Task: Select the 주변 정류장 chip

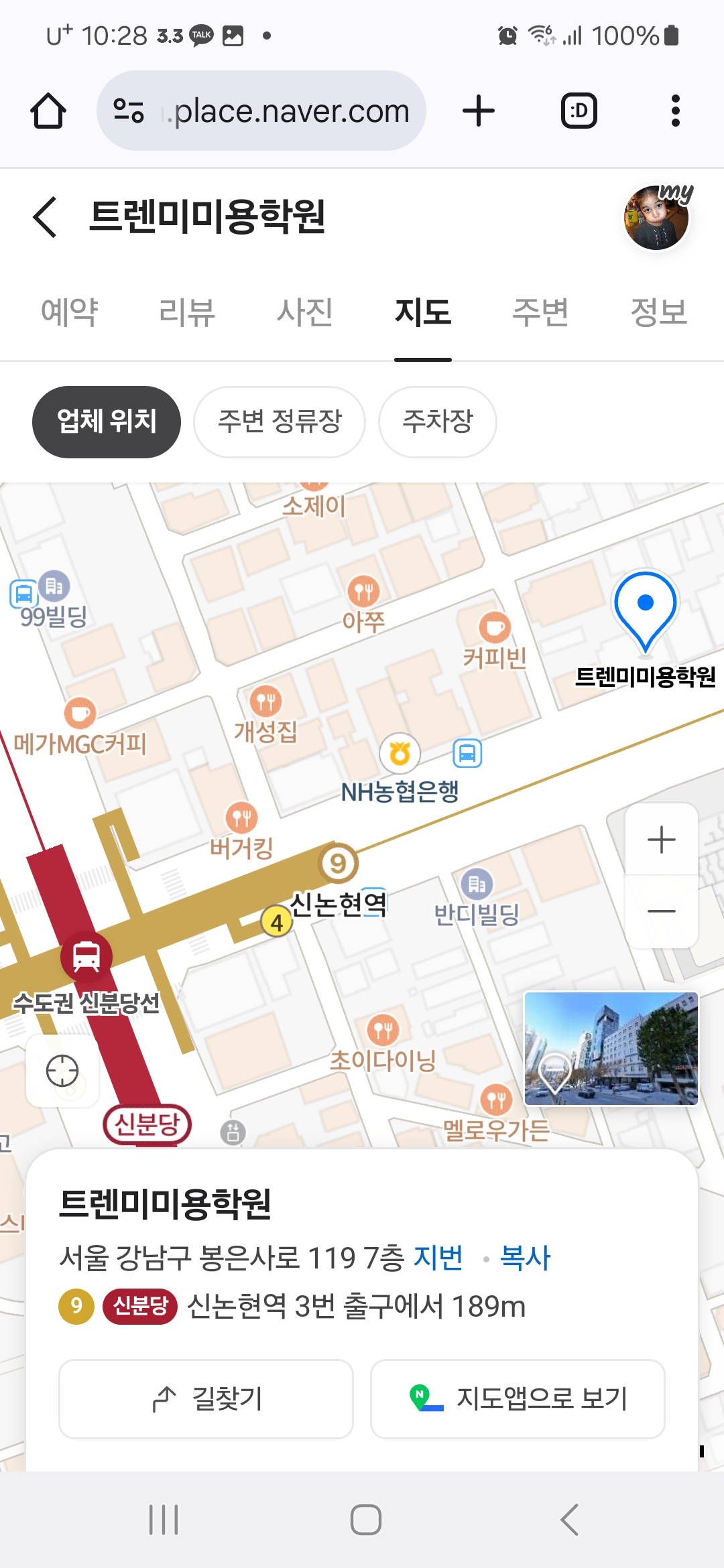Action: point(280,422)
